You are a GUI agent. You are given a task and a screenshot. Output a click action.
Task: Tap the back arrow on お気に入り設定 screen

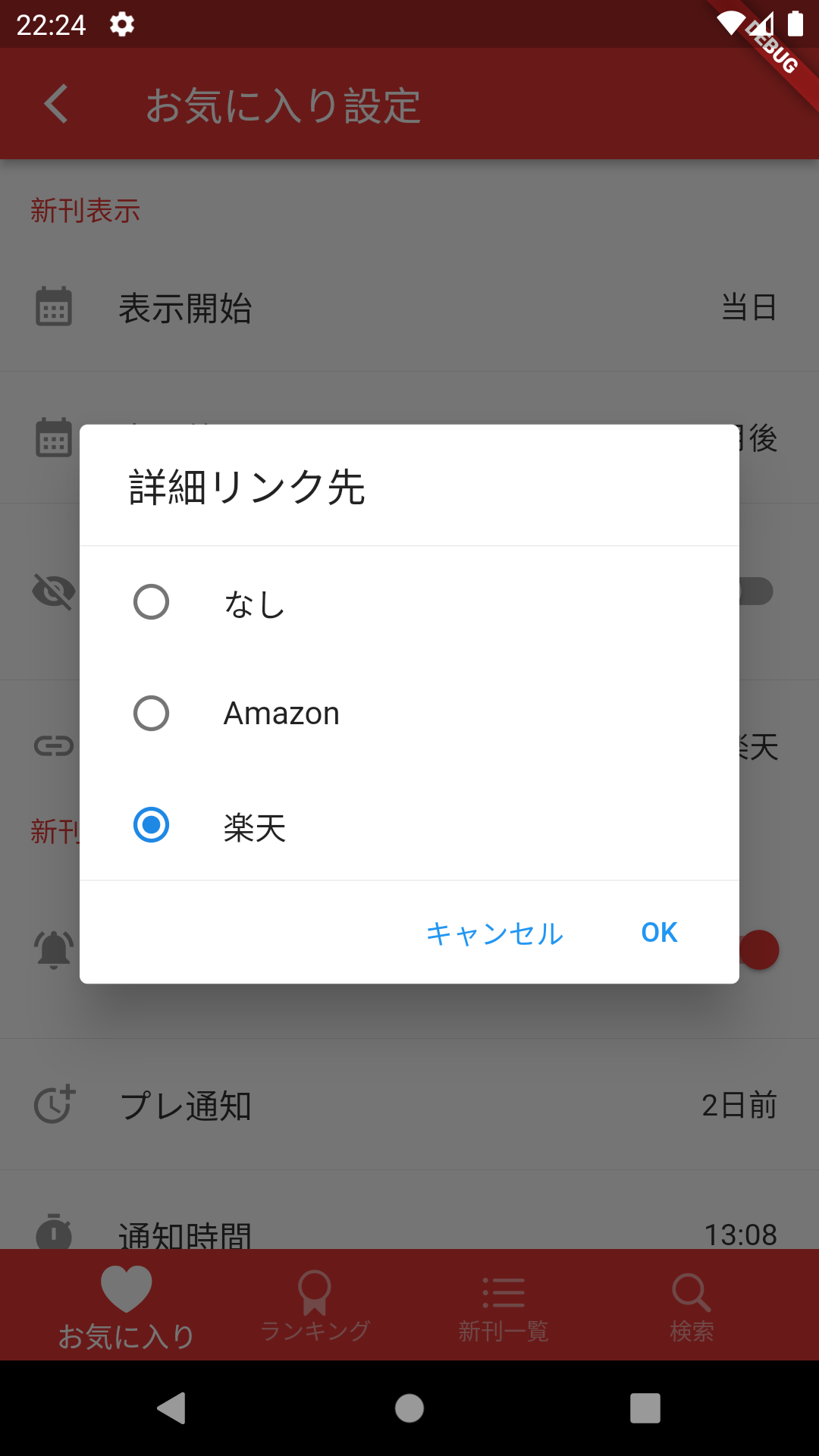click(x=55, y=104)
